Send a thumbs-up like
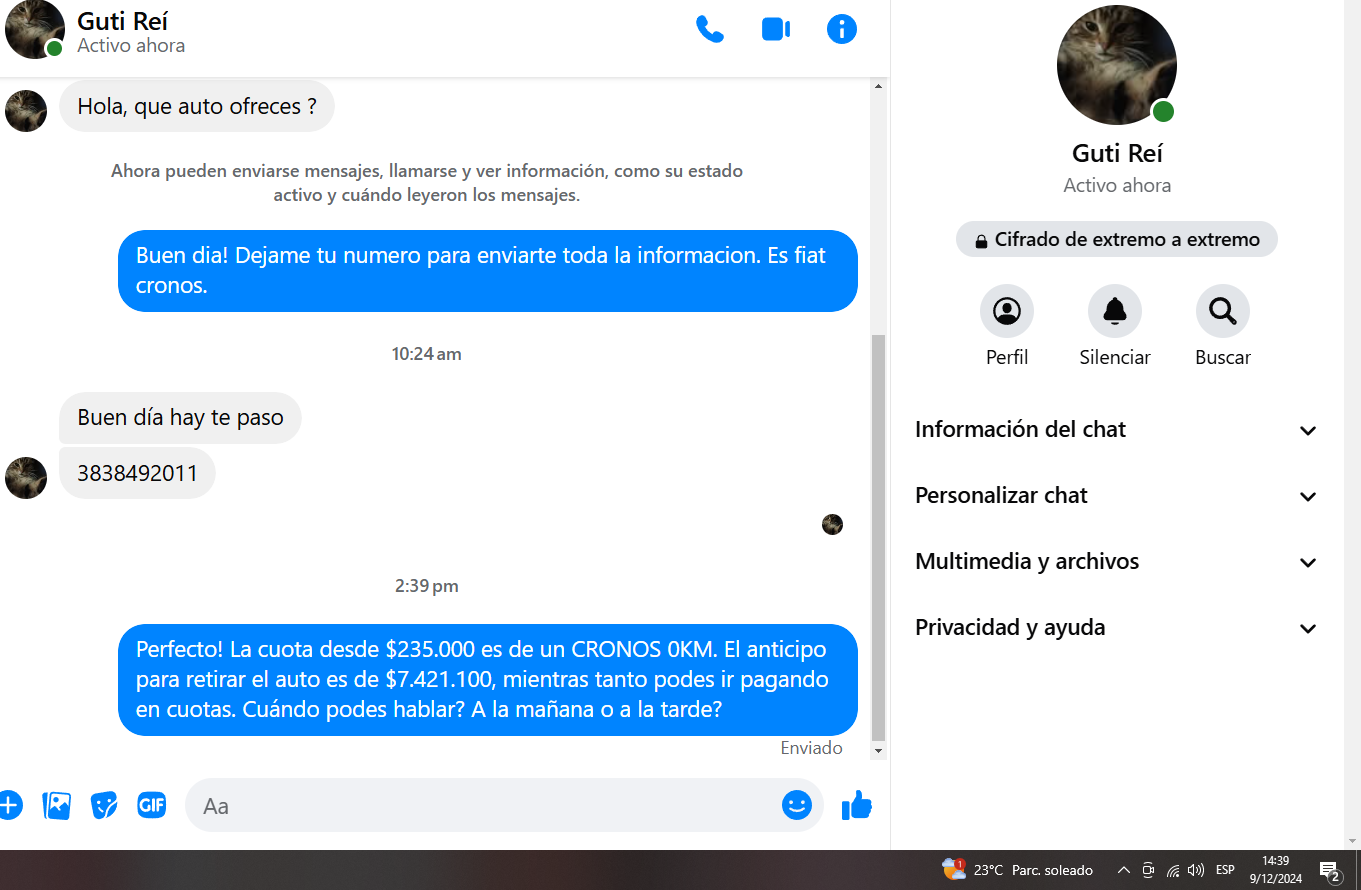Viewport: 1361px width, 890px height. coord(857,805)
